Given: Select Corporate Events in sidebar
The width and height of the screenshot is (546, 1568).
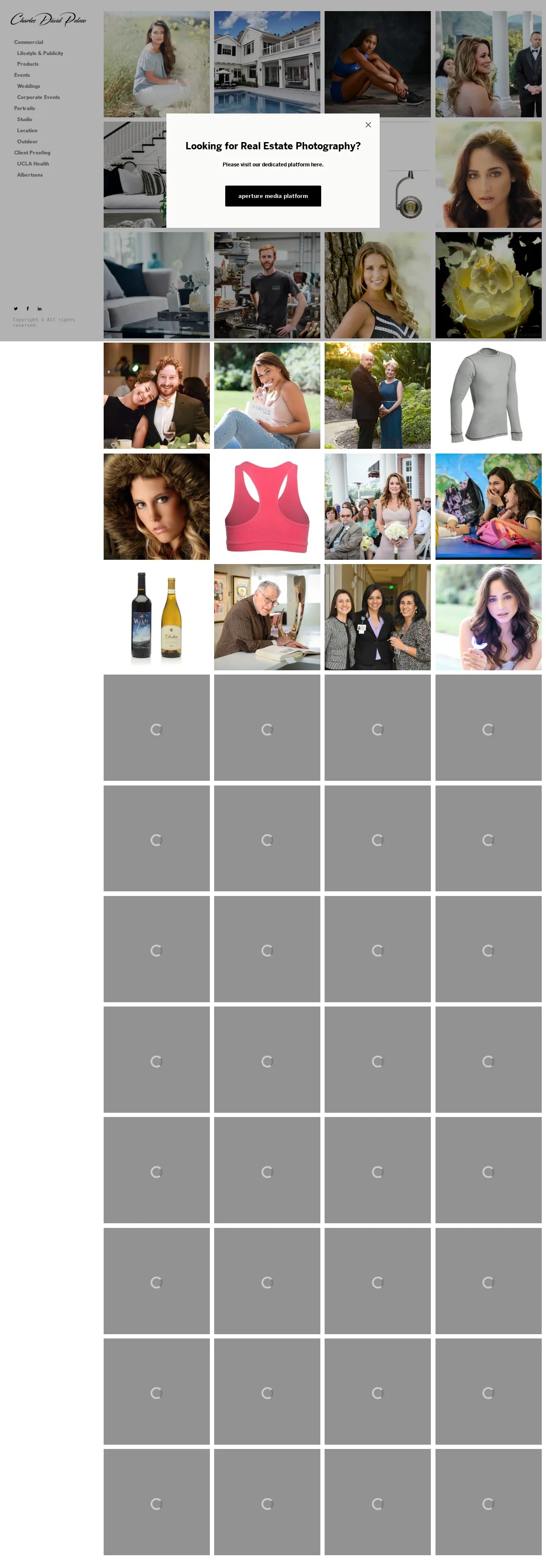Looking at the screenshot, I should 38,97.
